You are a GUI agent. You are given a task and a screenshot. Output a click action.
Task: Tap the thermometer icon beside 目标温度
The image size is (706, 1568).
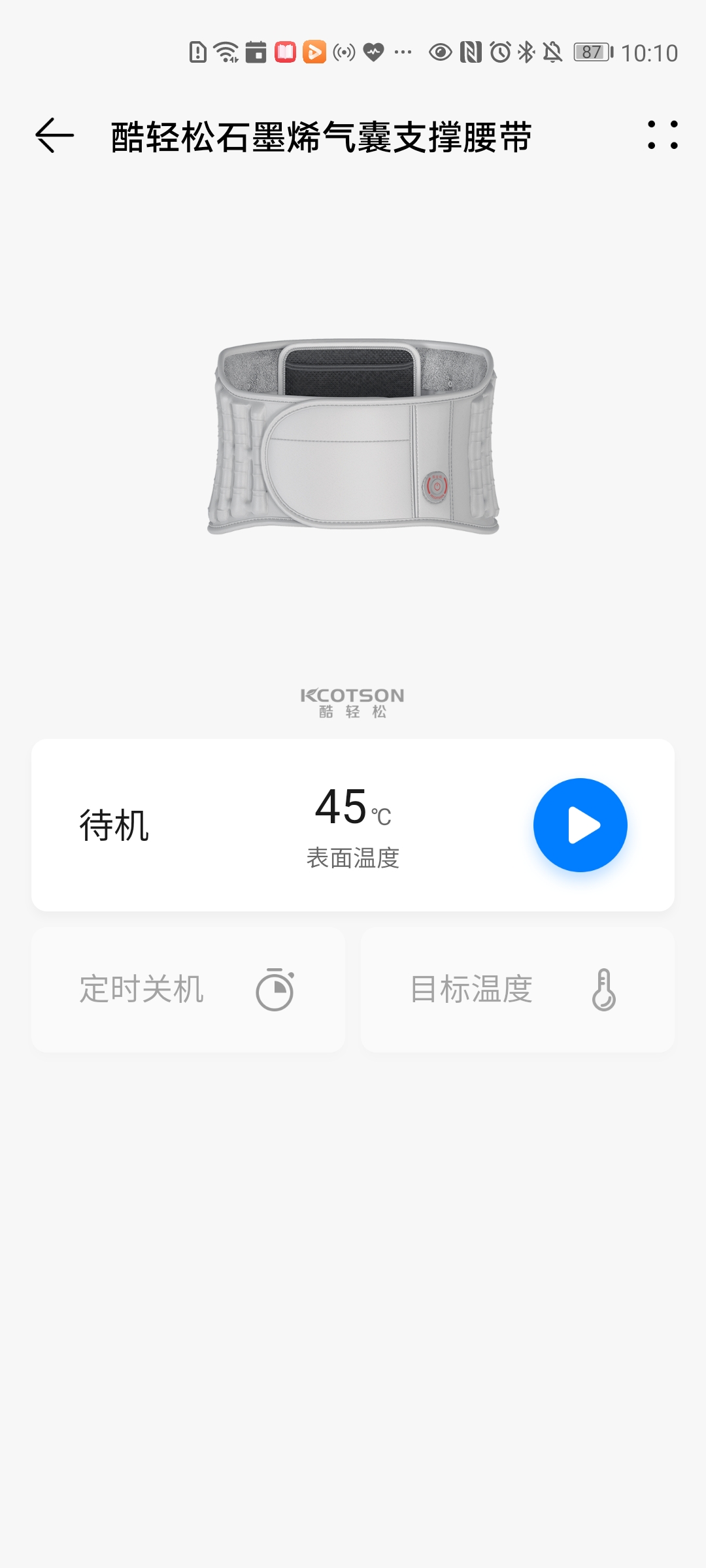605,990
